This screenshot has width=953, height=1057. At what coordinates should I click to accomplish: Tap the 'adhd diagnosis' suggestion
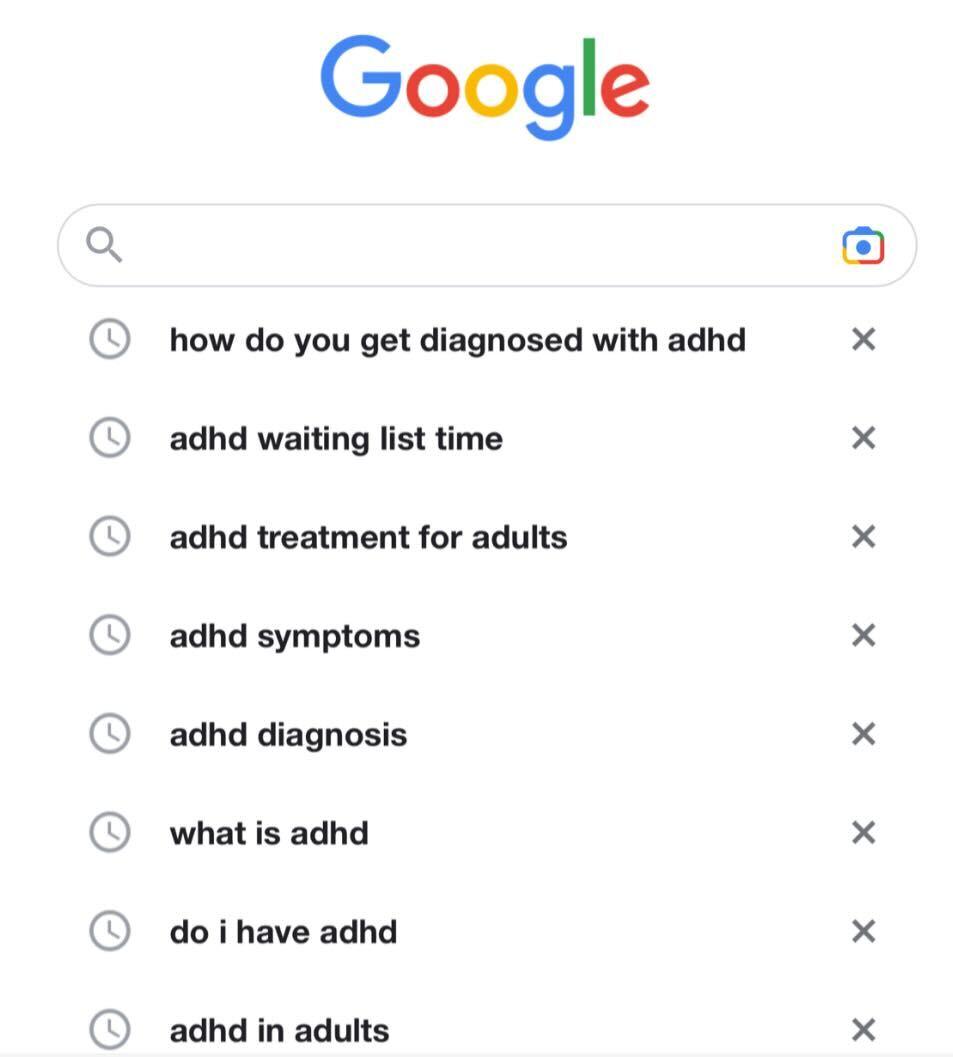point(288,735)
